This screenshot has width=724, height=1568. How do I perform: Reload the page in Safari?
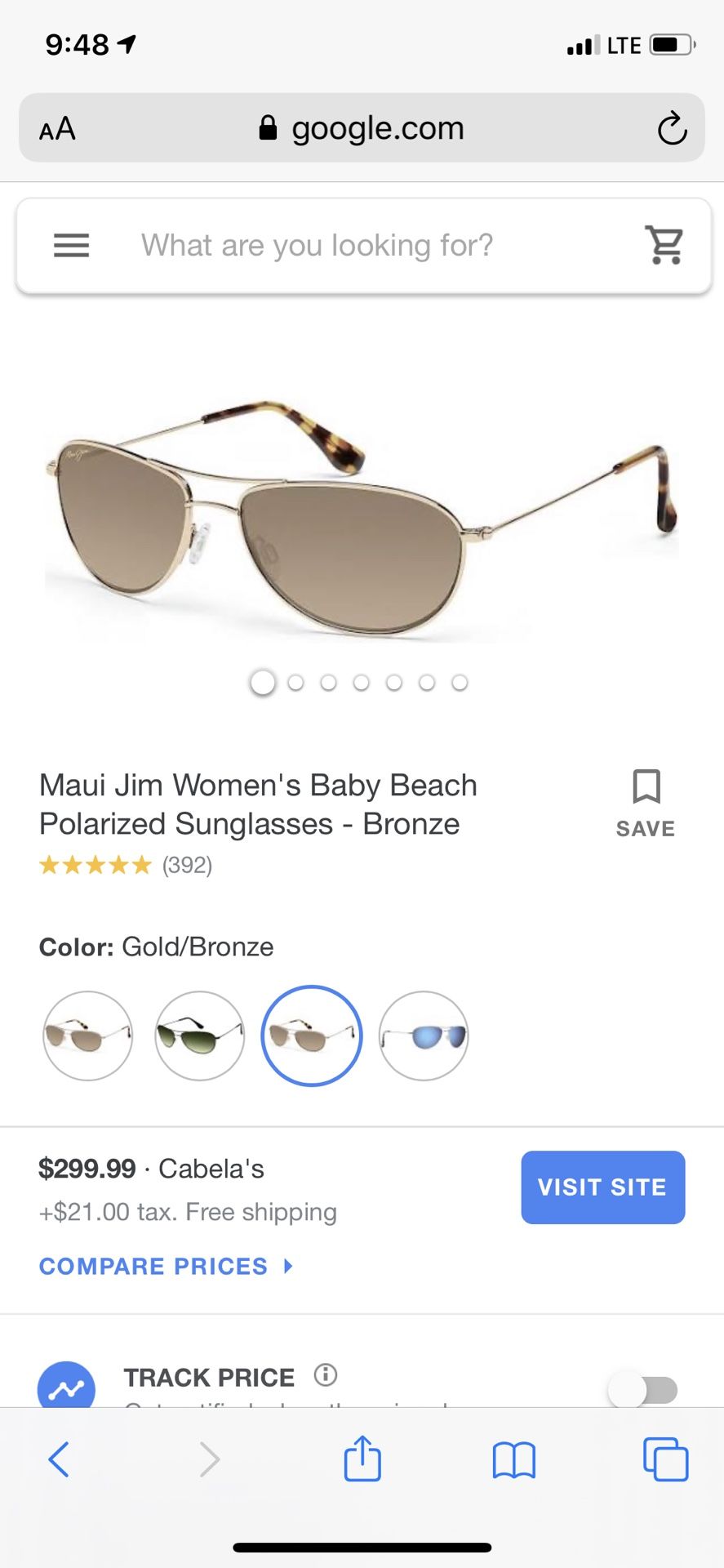pos(672,128)
